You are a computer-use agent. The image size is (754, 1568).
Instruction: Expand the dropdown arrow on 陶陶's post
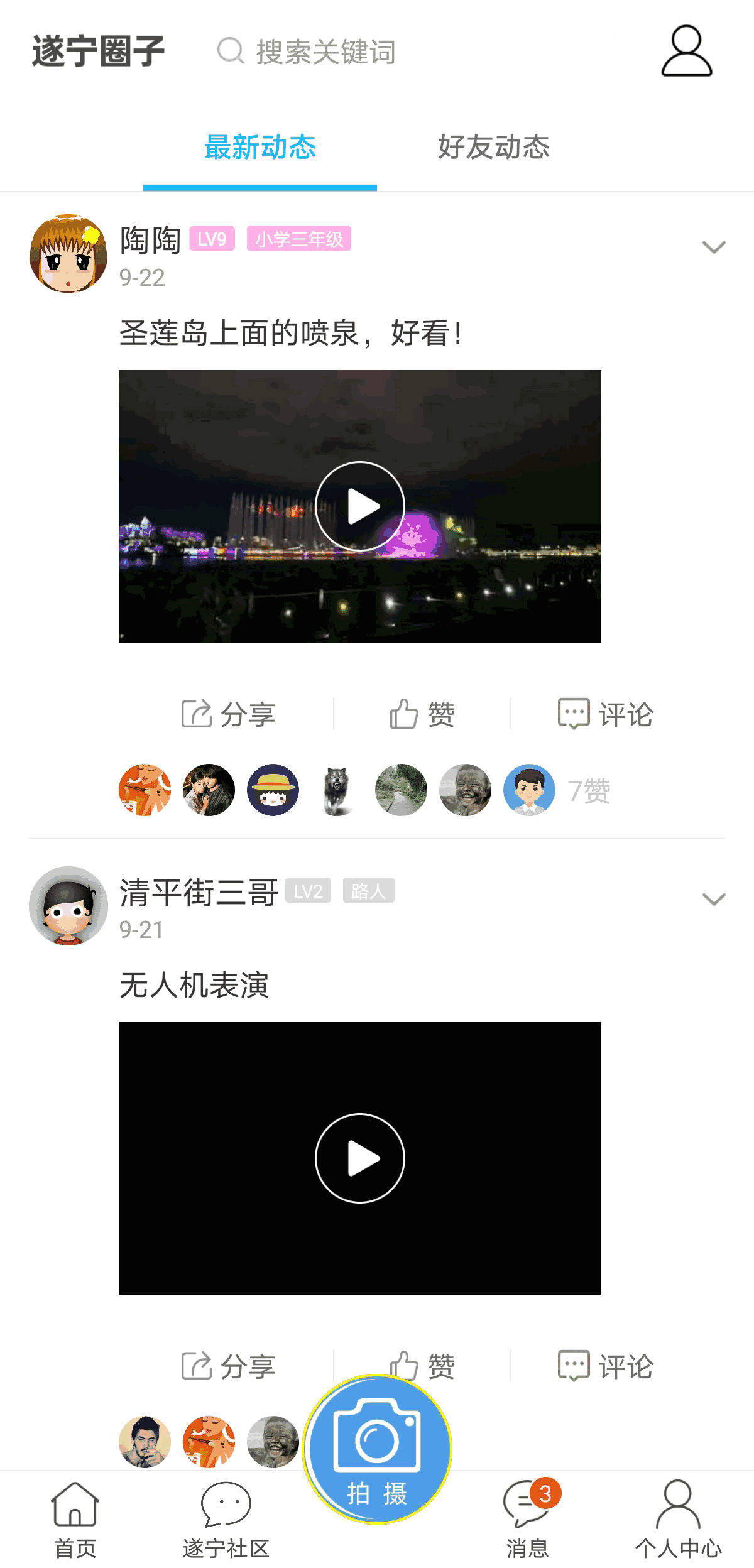714,247
